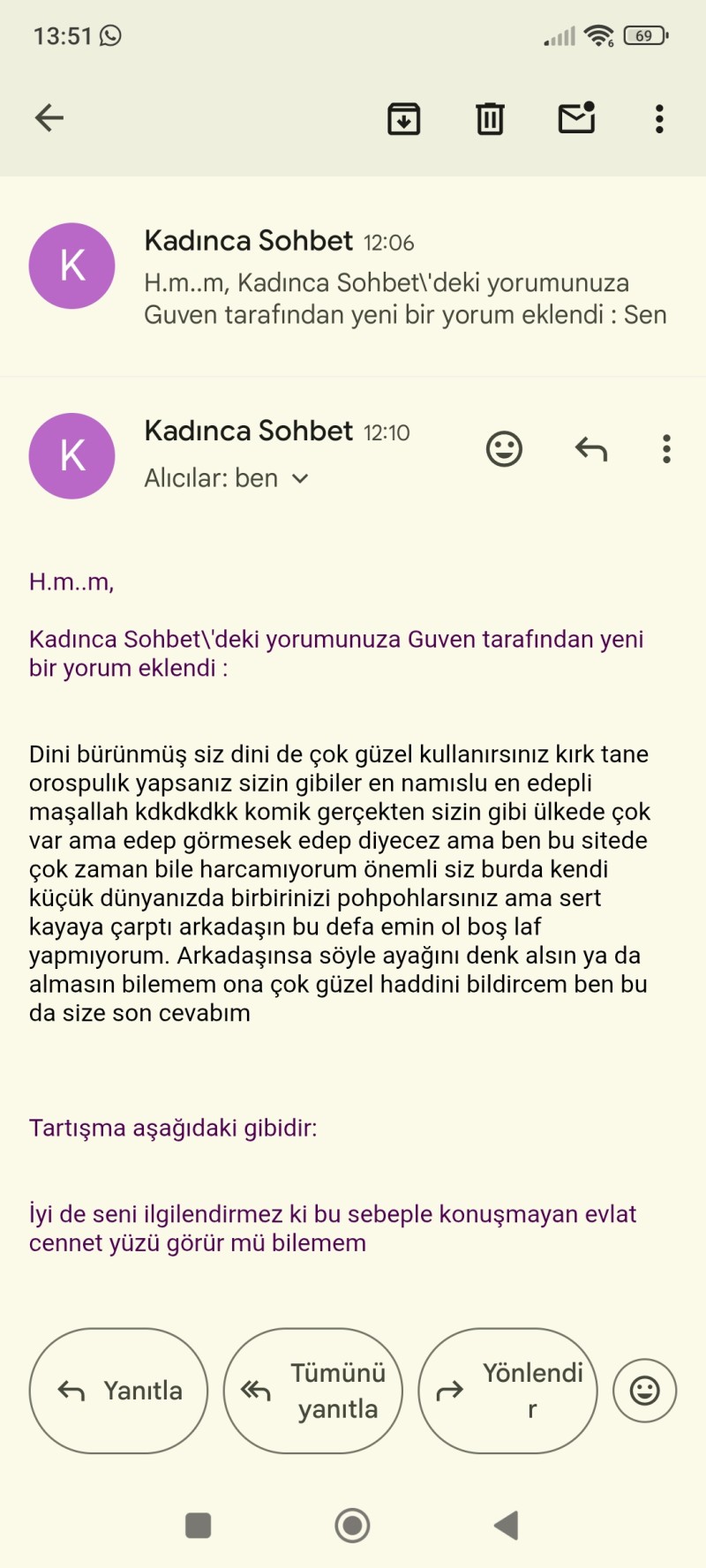Screen dimensions: 706x1568
Task: Tap the Yanıtla button
Action: tap(119, 1391)
